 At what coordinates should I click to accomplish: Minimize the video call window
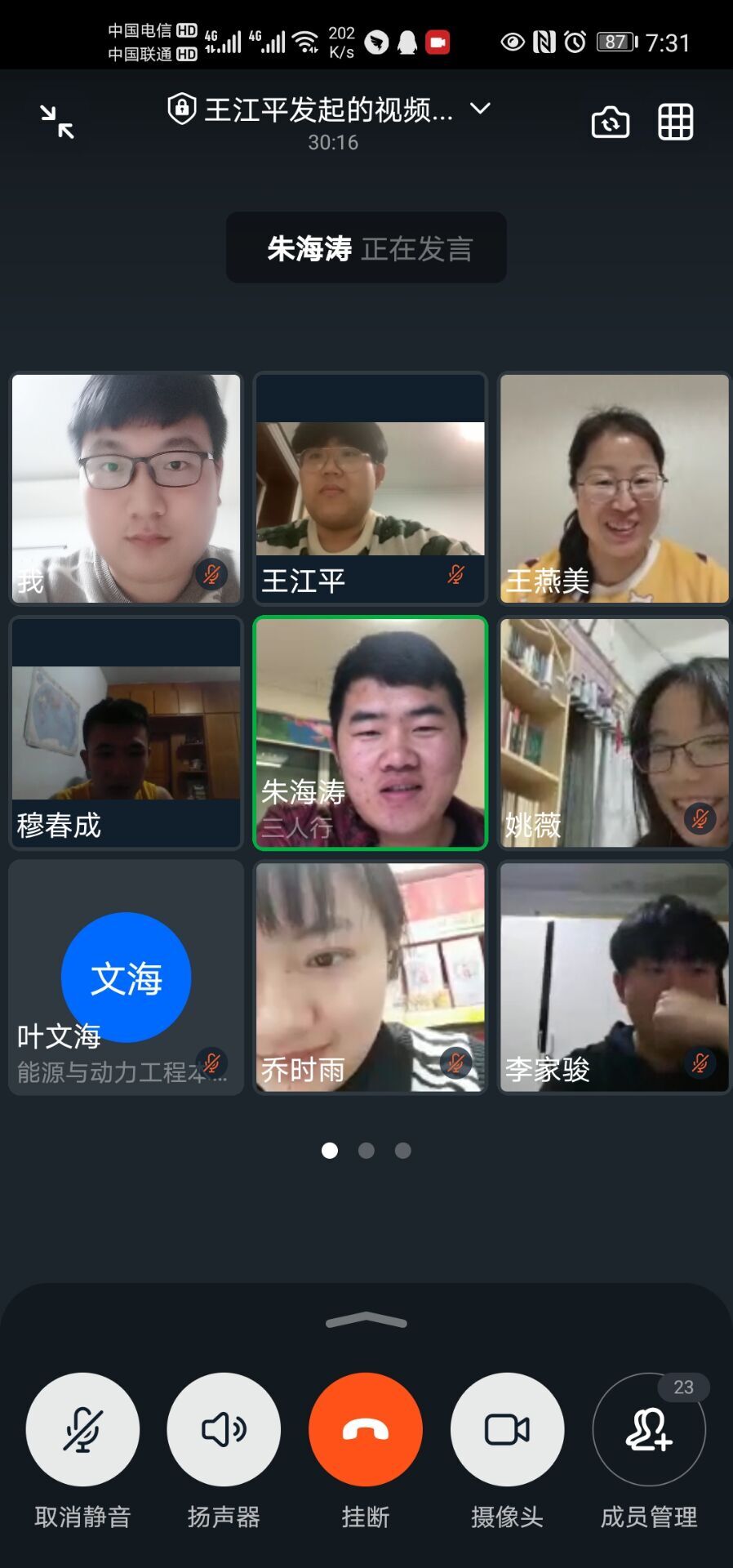pyautogui.click(x=57, y=122)
